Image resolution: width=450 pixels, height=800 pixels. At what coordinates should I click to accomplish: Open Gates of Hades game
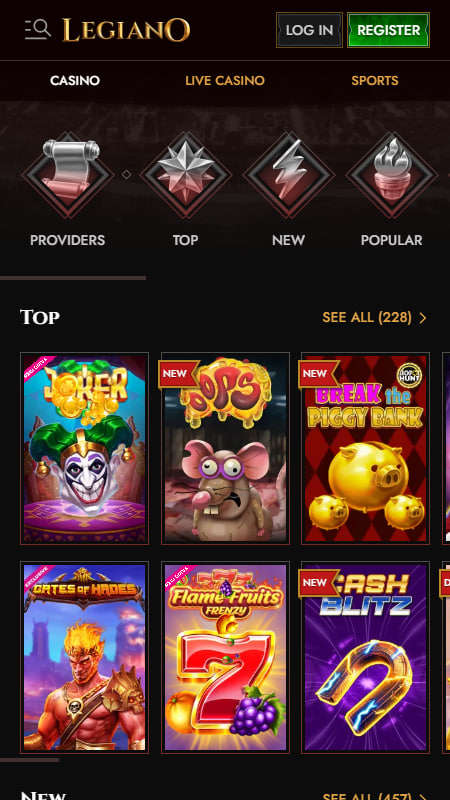85,658
